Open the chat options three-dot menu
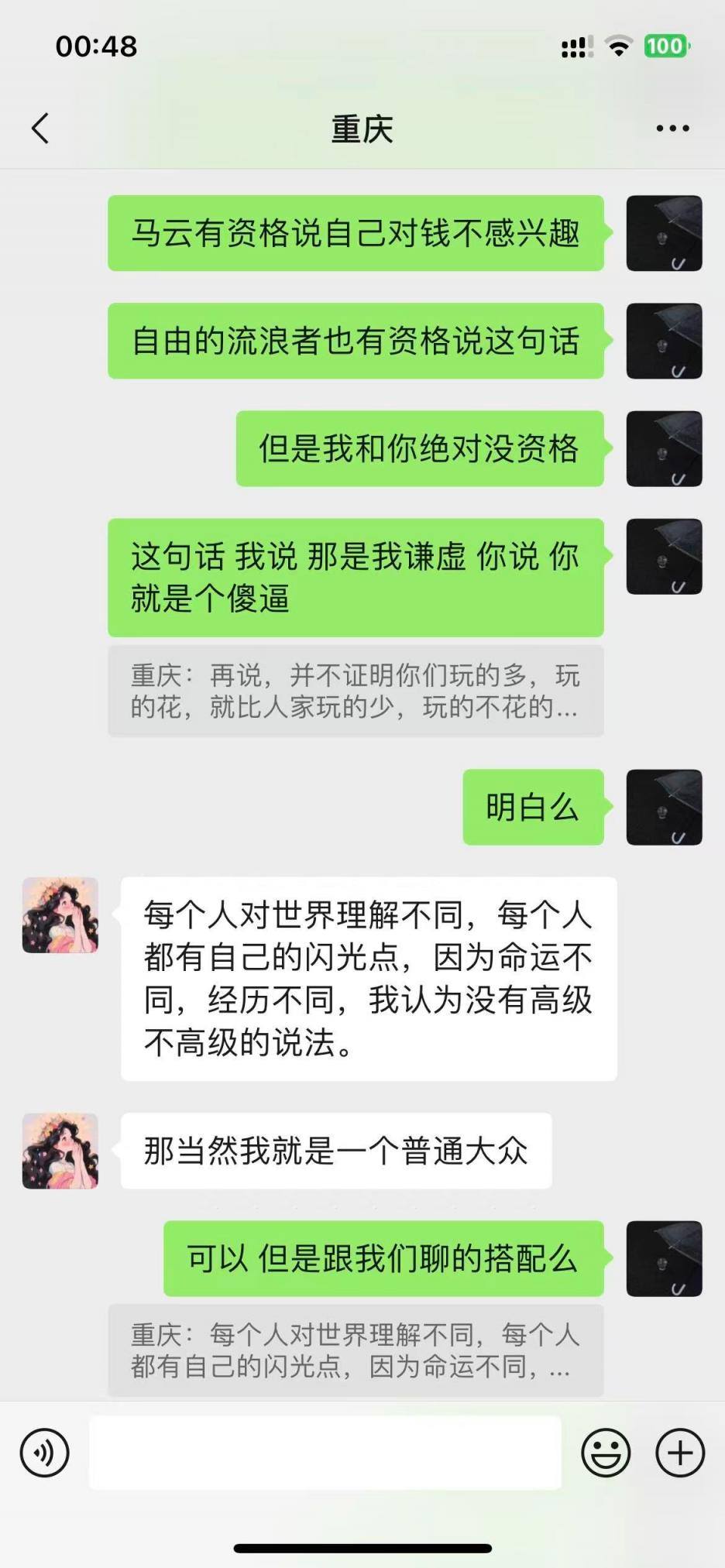 pos(672,129)
